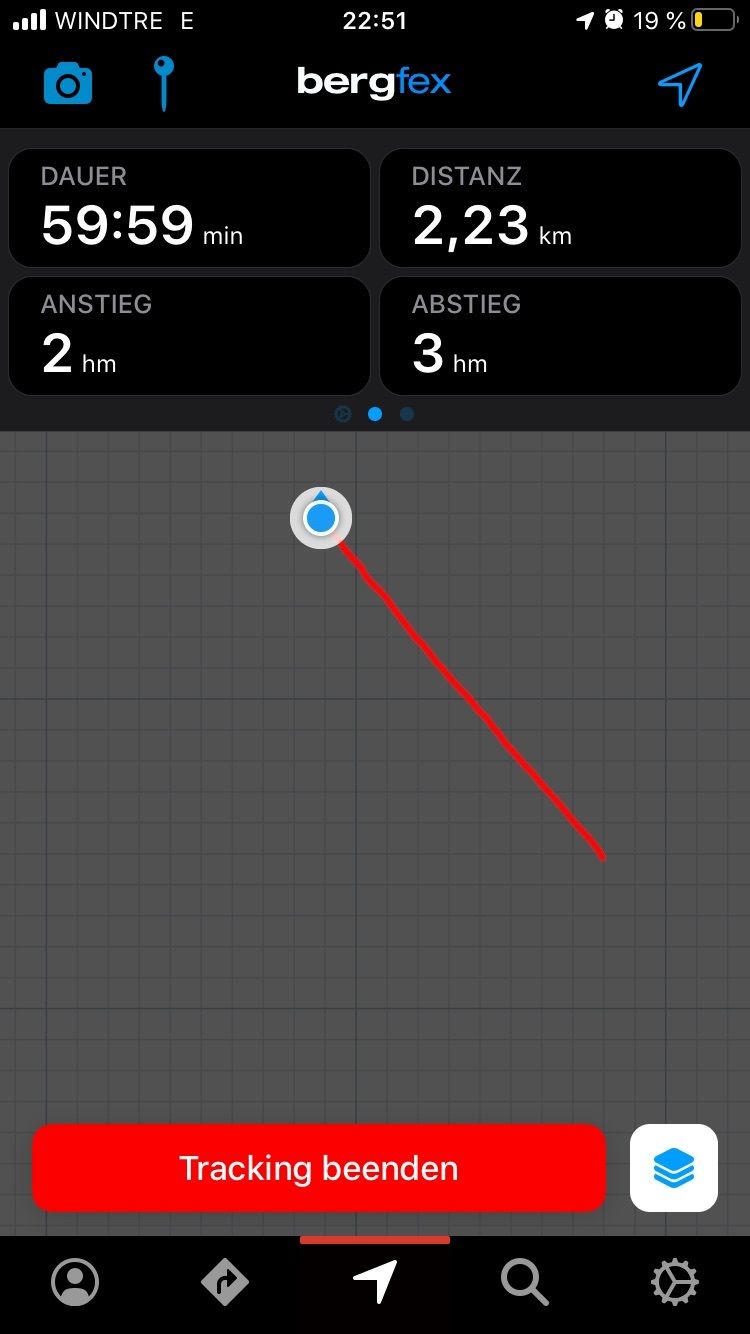Open the camera to take a photo
Image resolution: width=750 pixels, height=1334 pixels.
68,84
